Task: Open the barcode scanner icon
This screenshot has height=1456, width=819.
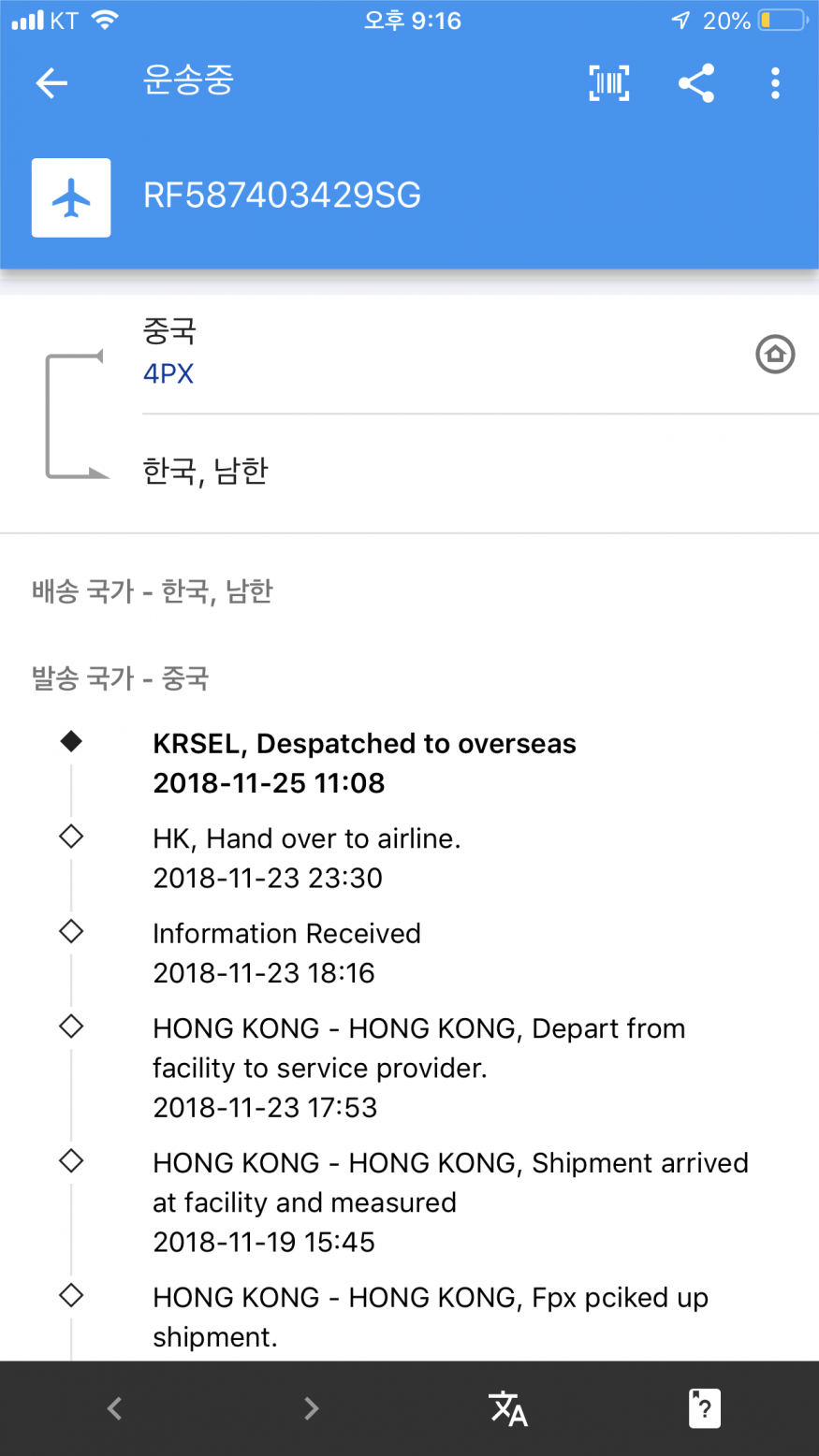Action: 608,83
